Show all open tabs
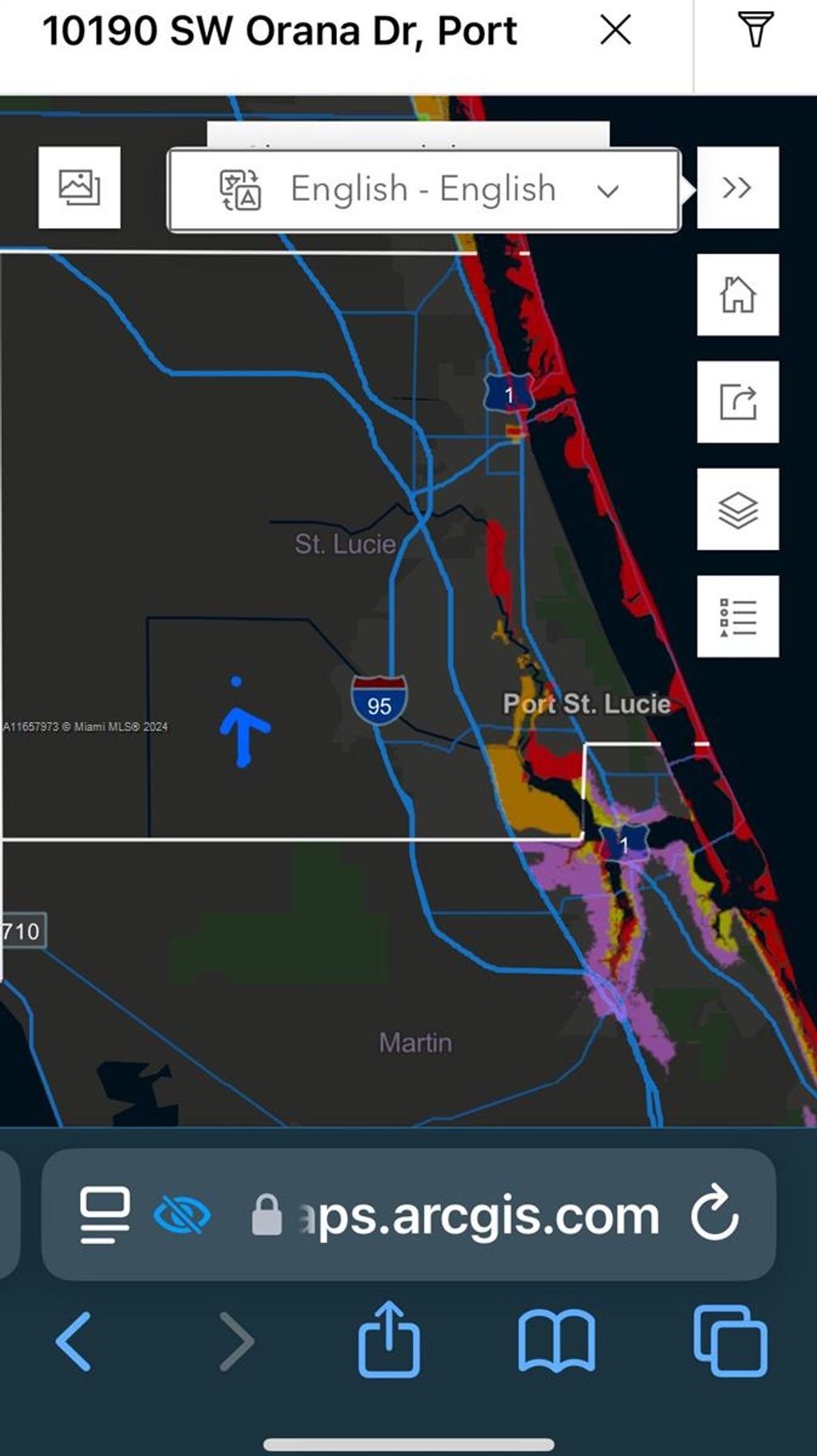The height and width of the screenshot is (1456, 817). coord(730,1340)
